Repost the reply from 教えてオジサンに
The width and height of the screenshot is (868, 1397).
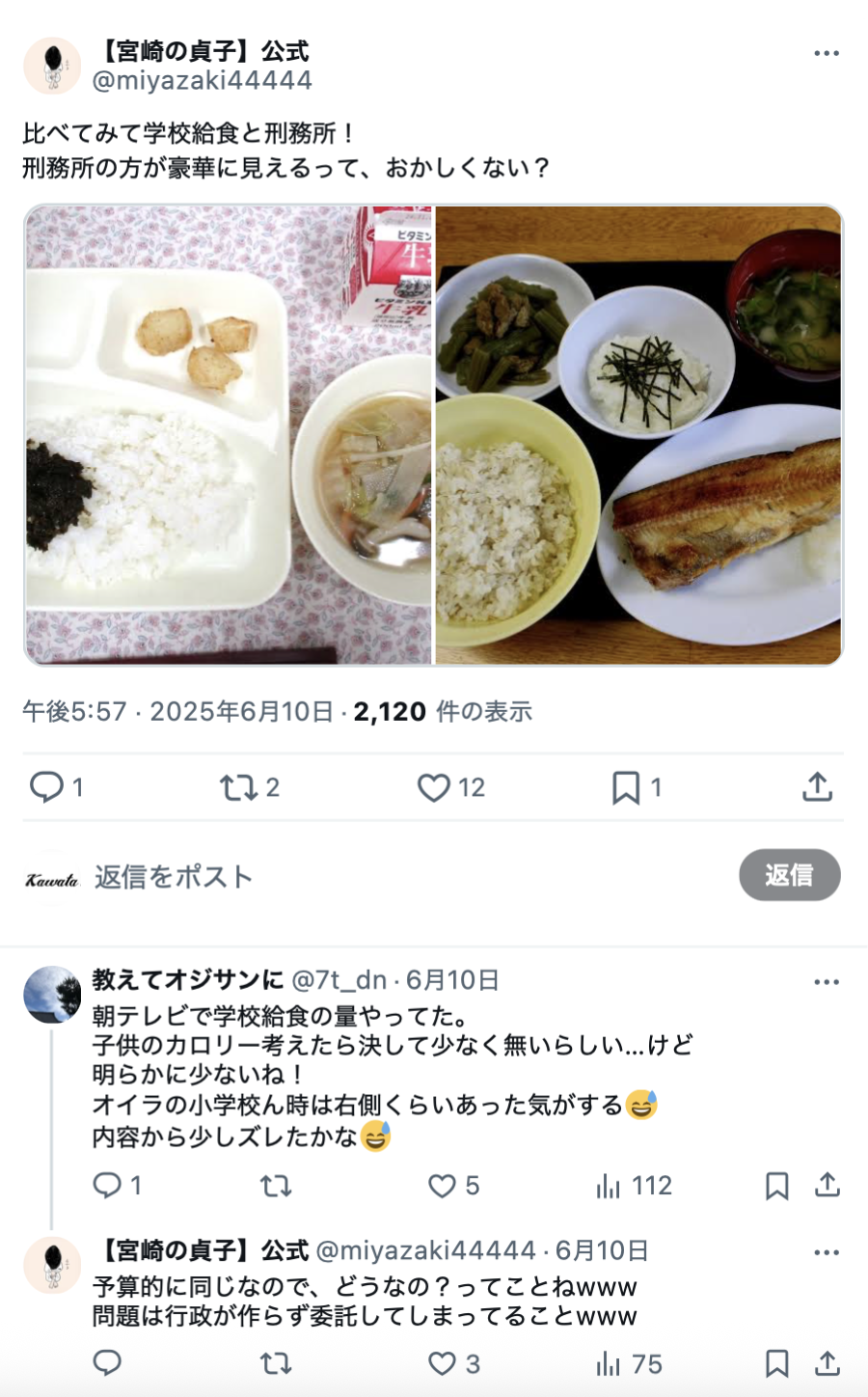[276, 1186]
